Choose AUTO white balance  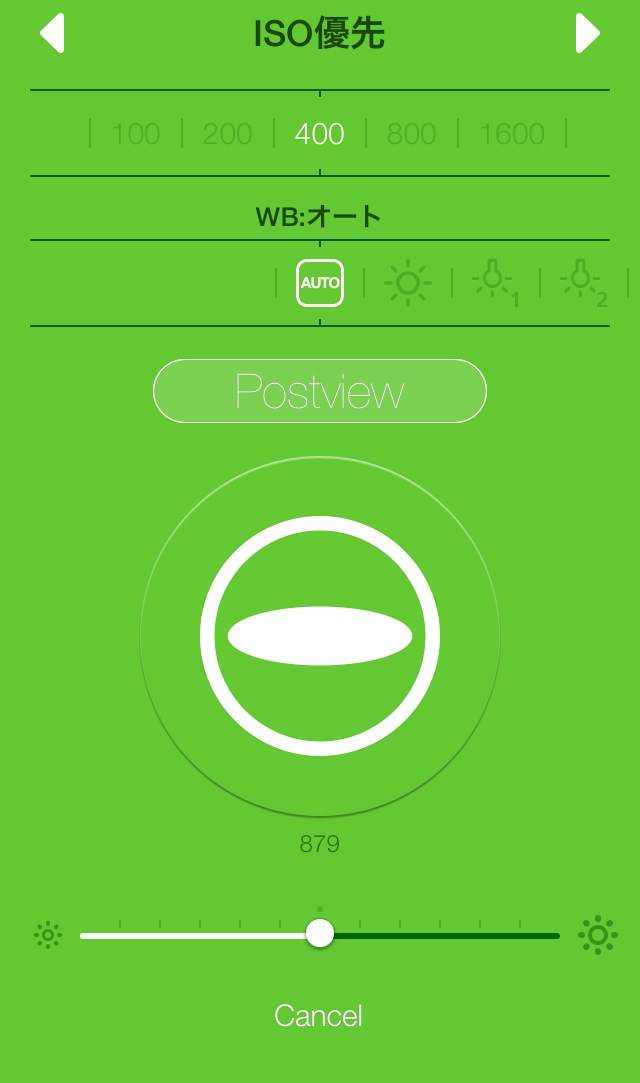tap(320, 282)
